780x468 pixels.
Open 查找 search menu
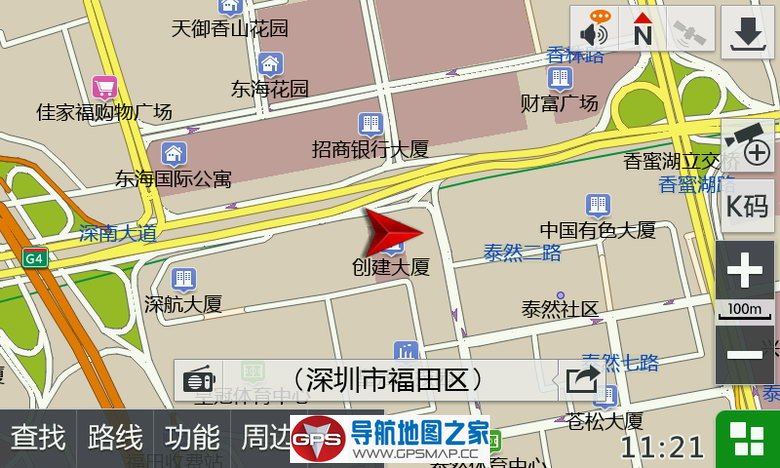(x=38, y=438)
